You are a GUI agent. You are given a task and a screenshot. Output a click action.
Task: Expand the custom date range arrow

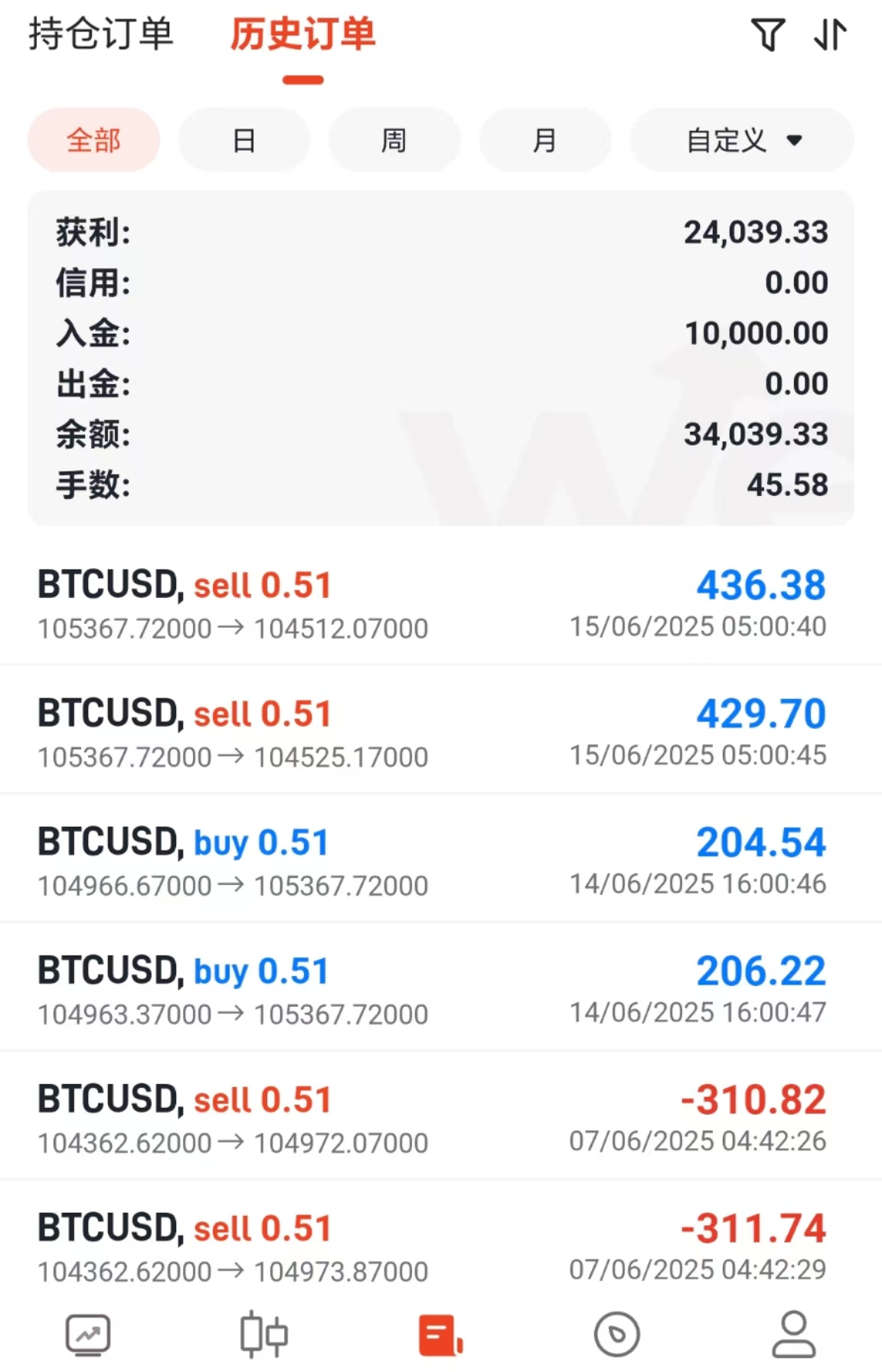795,140
